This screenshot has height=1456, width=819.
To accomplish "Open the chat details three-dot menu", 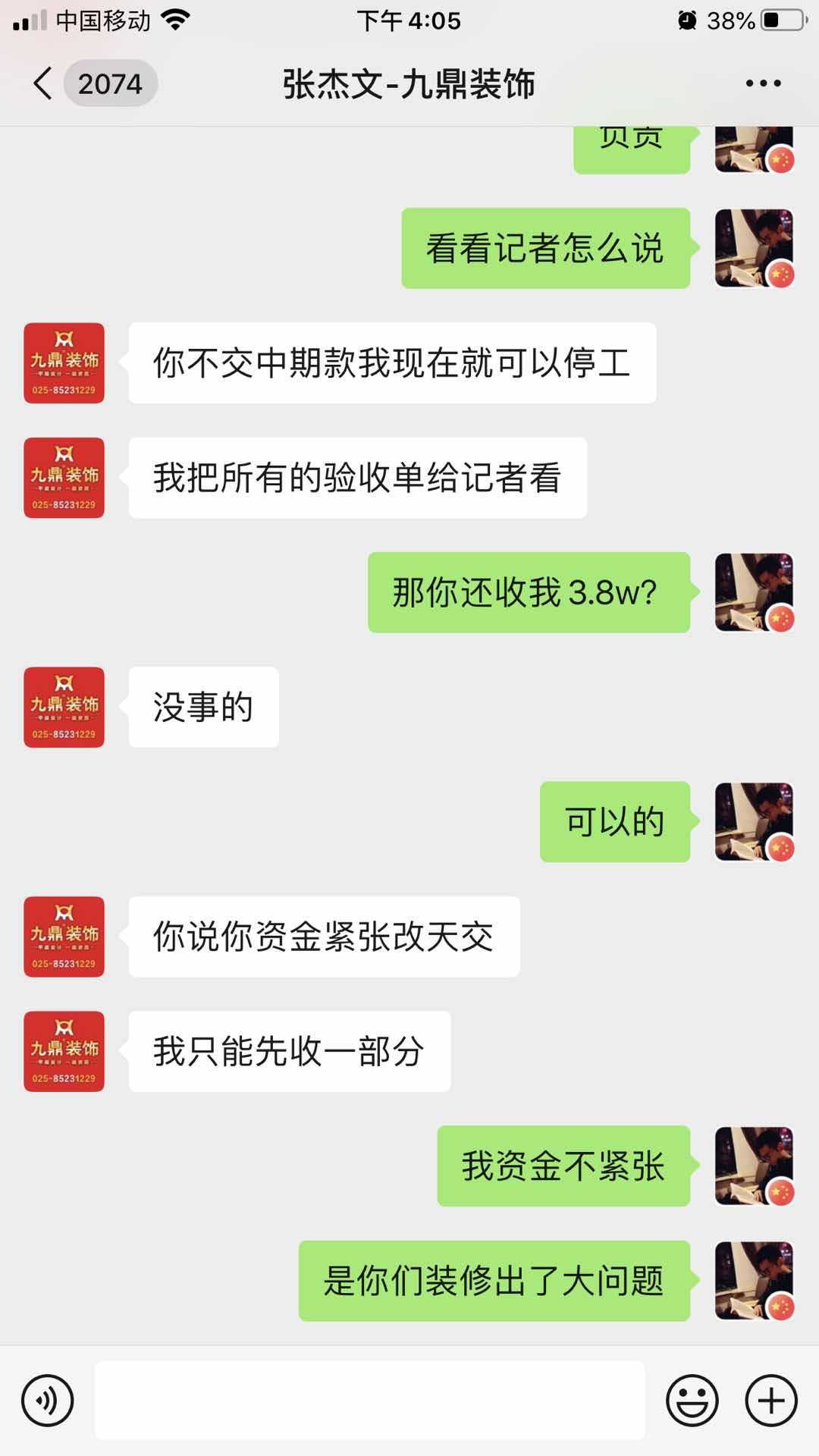I will (x=763, y=83).
